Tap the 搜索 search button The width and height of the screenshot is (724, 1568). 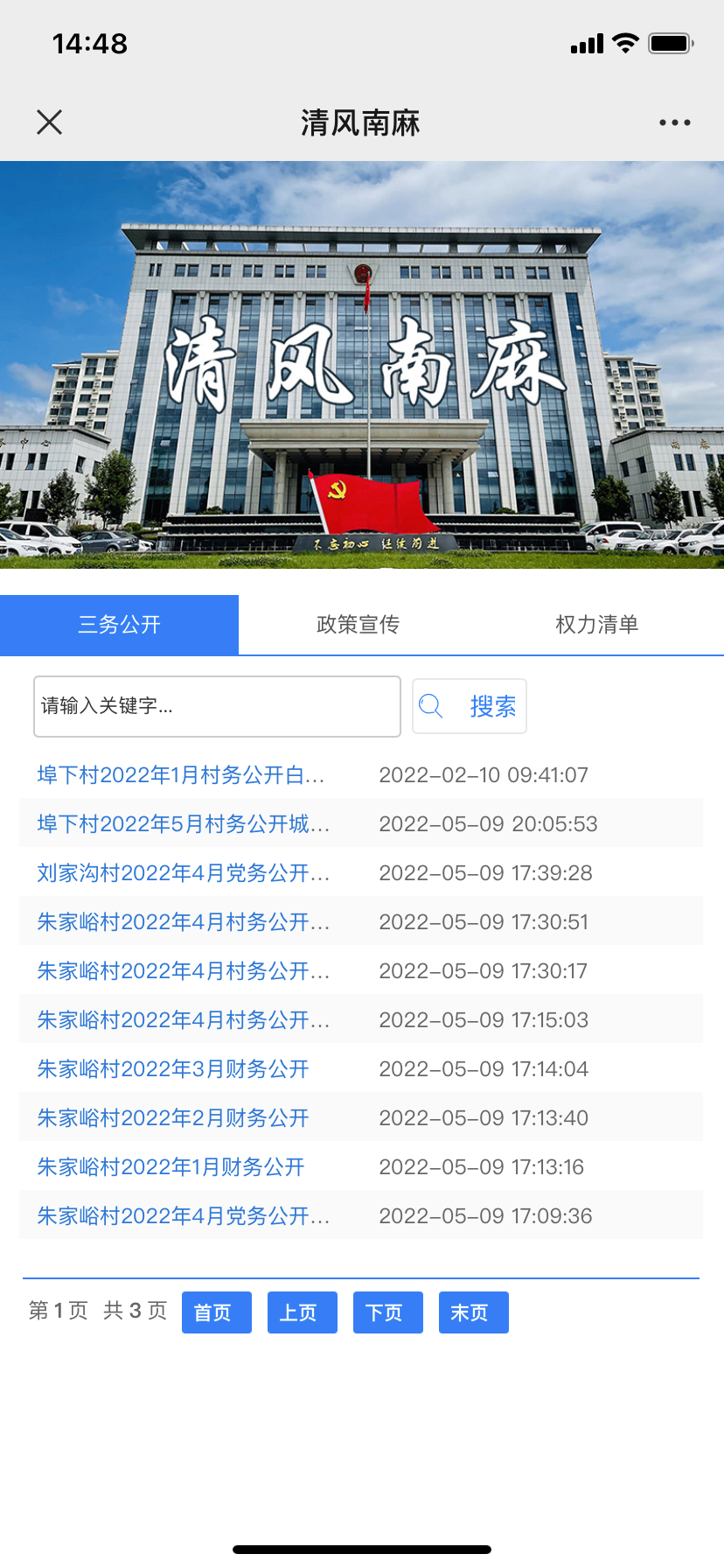470,706
